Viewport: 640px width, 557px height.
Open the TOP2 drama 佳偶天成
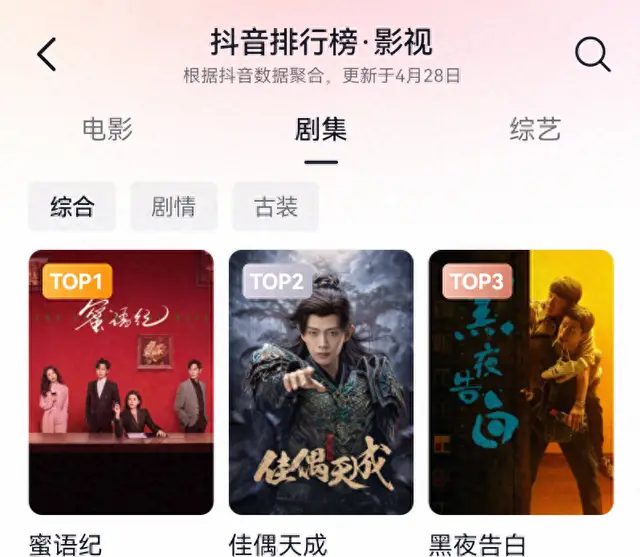tap(321, 382)
